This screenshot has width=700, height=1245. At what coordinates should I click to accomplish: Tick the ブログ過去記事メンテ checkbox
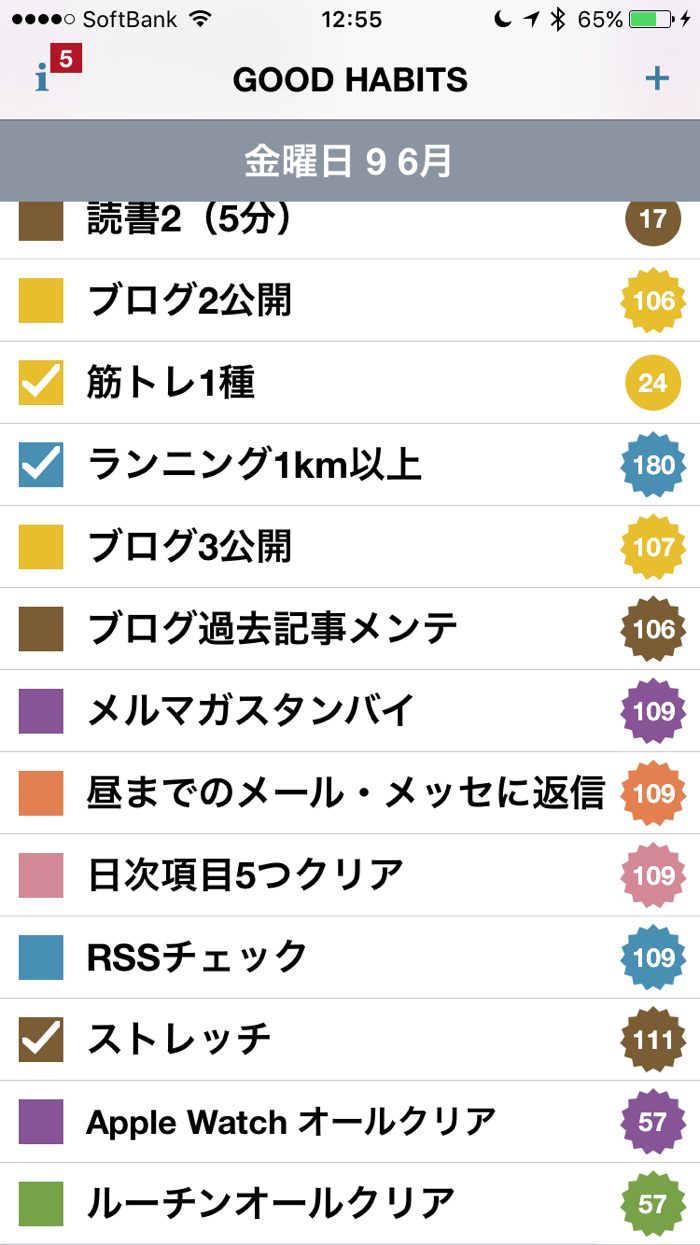(x=41, y=628)
